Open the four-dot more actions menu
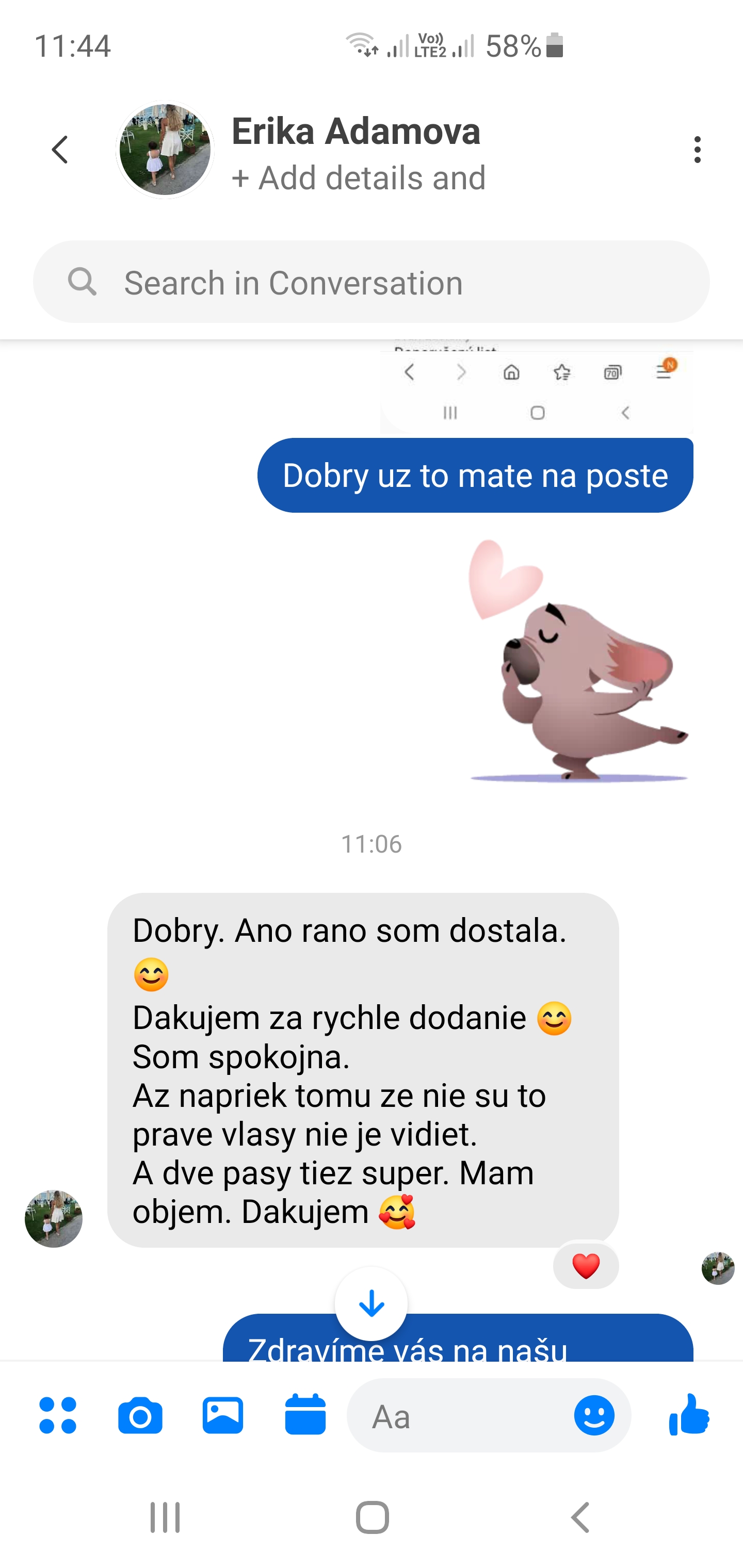The width and height of the screenshot is (743, 1568). pos(58,1416)
